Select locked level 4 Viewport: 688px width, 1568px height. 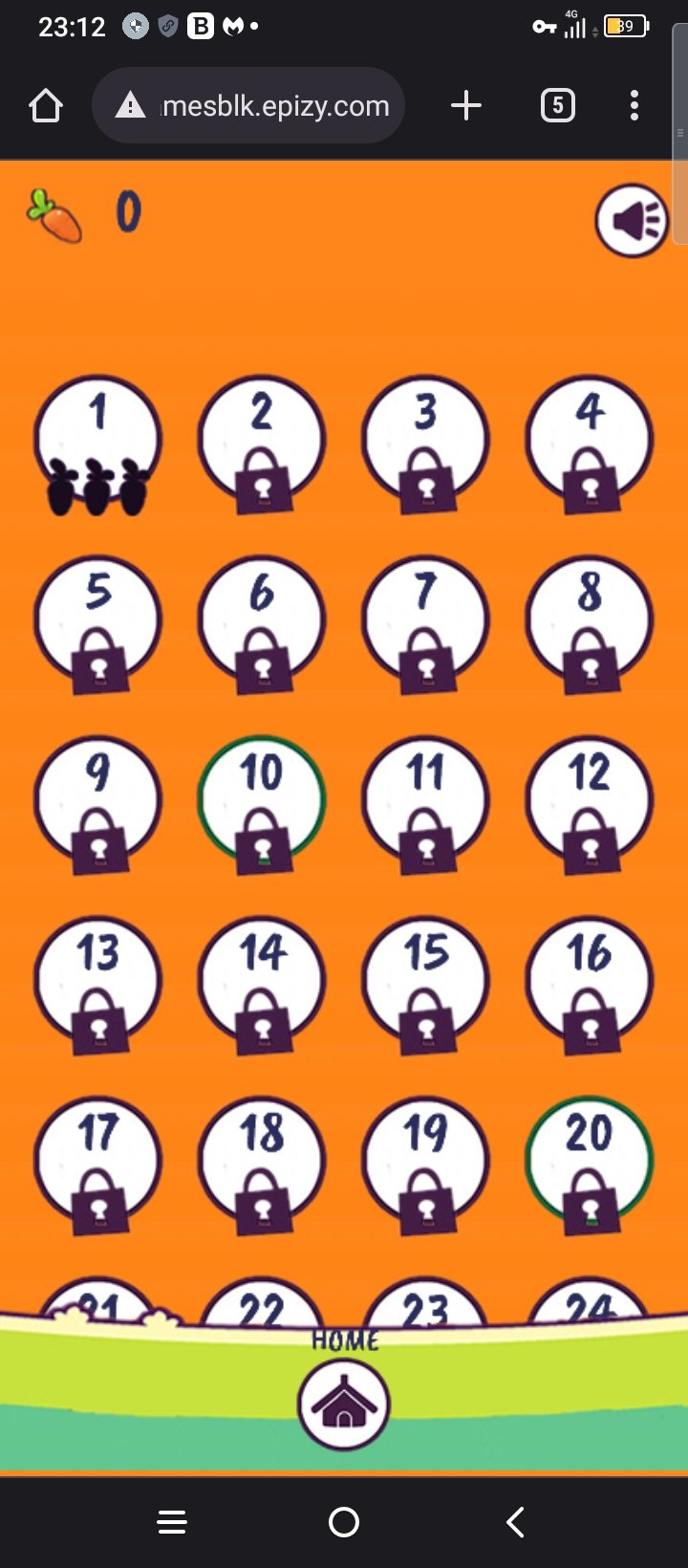coord(590,441)
